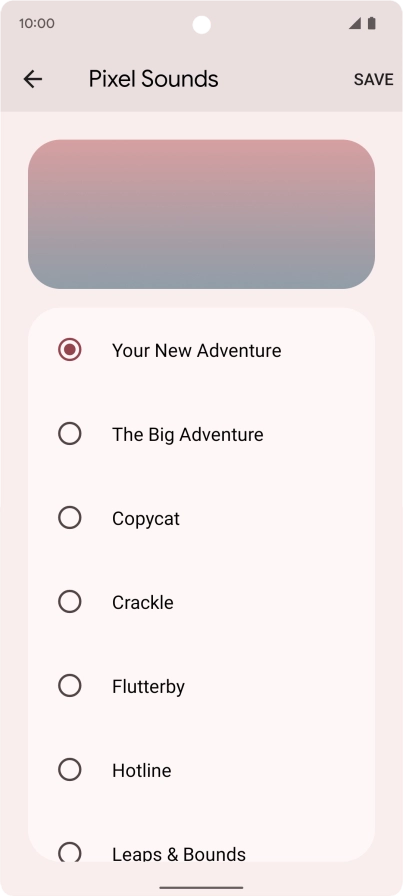The height and width of the screenshot is (896, 403).
Task: Choose Flutterby as the sound
Action: [x=201, y=686]
